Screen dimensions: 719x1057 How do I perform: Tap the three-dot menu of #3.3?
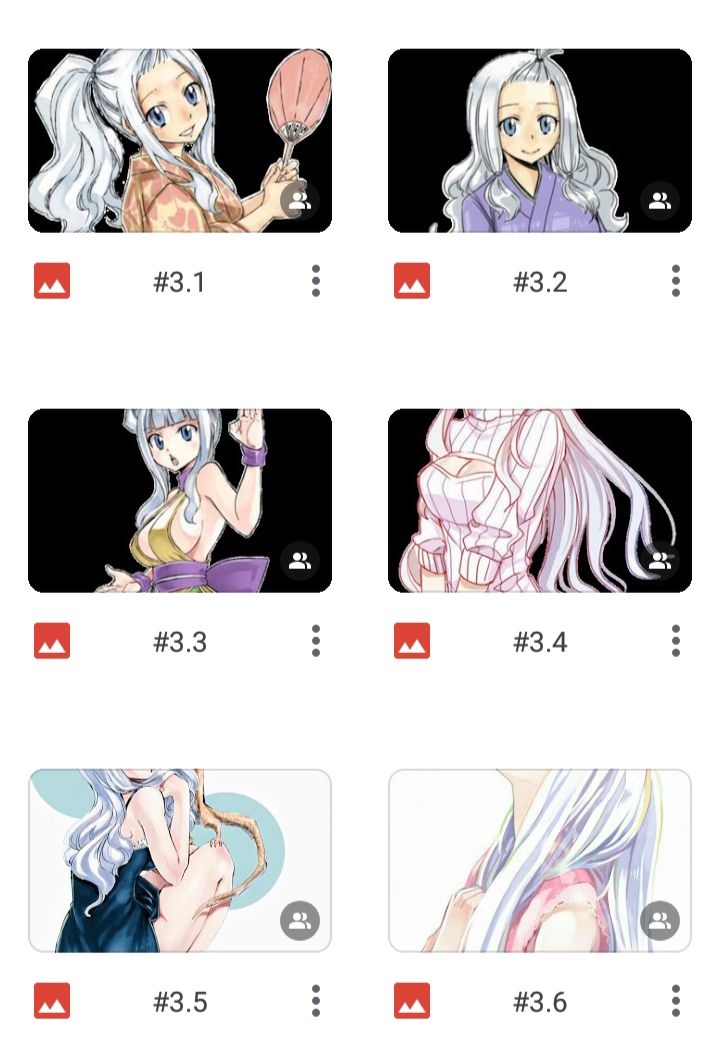(x=316, y=641)
